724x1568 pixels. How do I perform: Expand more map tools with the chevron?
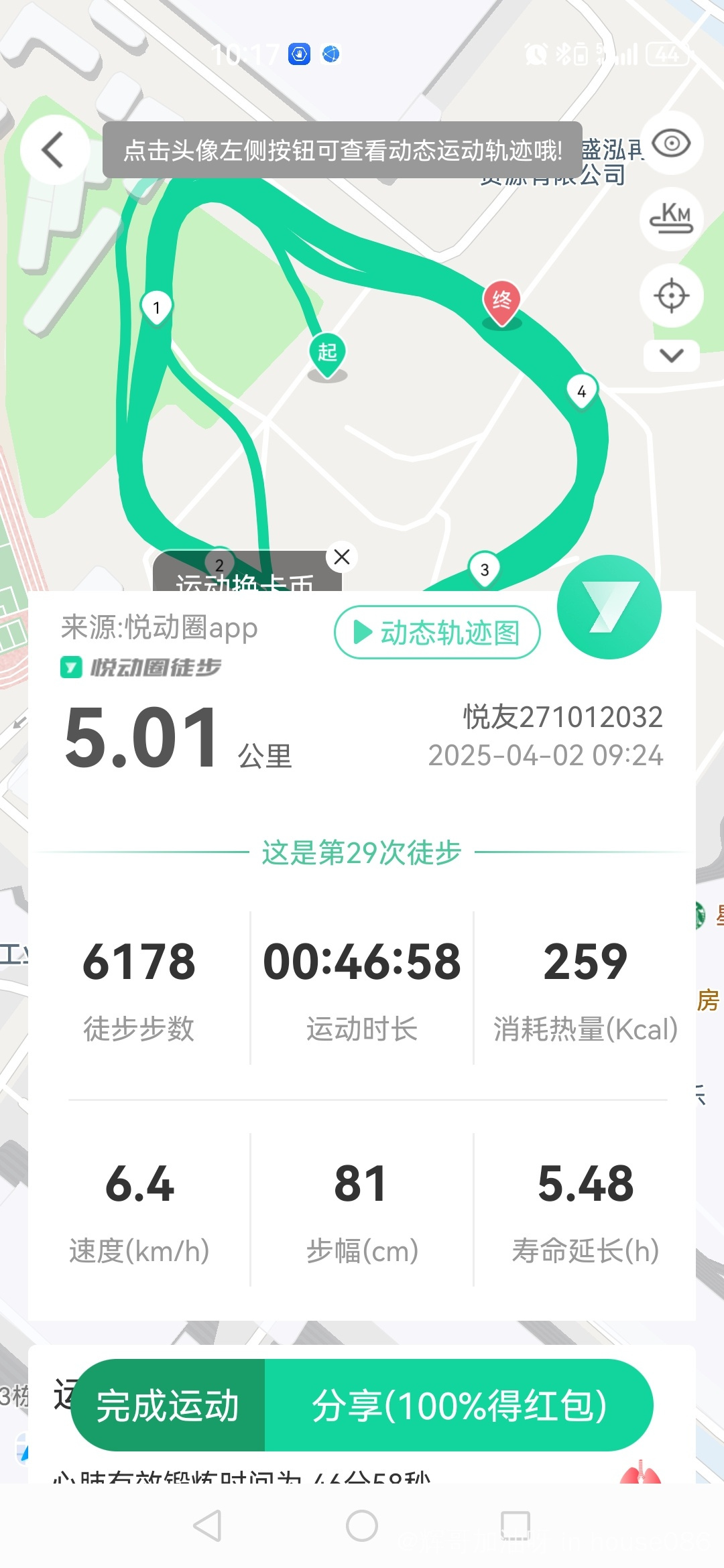(x=671, y=355)
